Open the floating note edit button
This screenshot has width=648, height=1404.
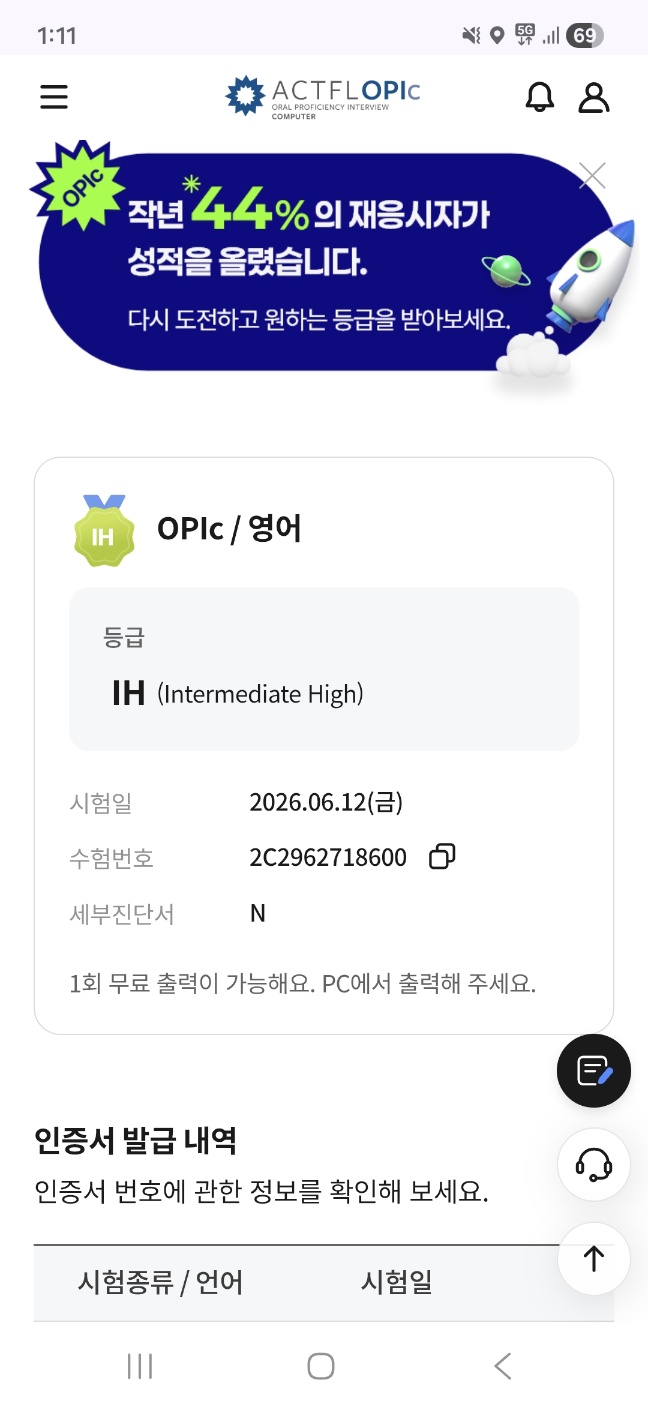point(594,1070)
